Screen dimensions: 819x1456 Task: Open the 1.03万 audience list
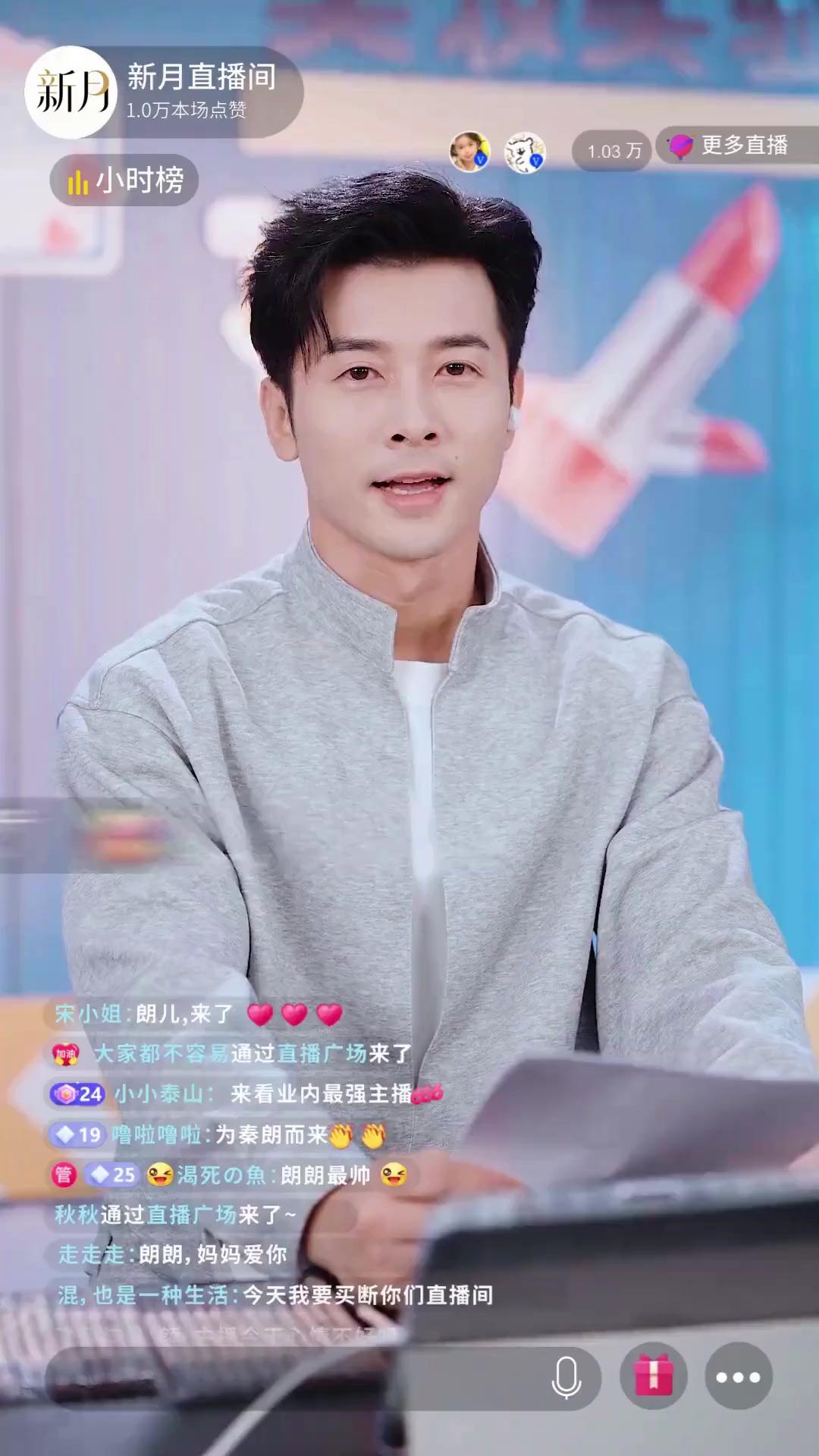[613, 151]
